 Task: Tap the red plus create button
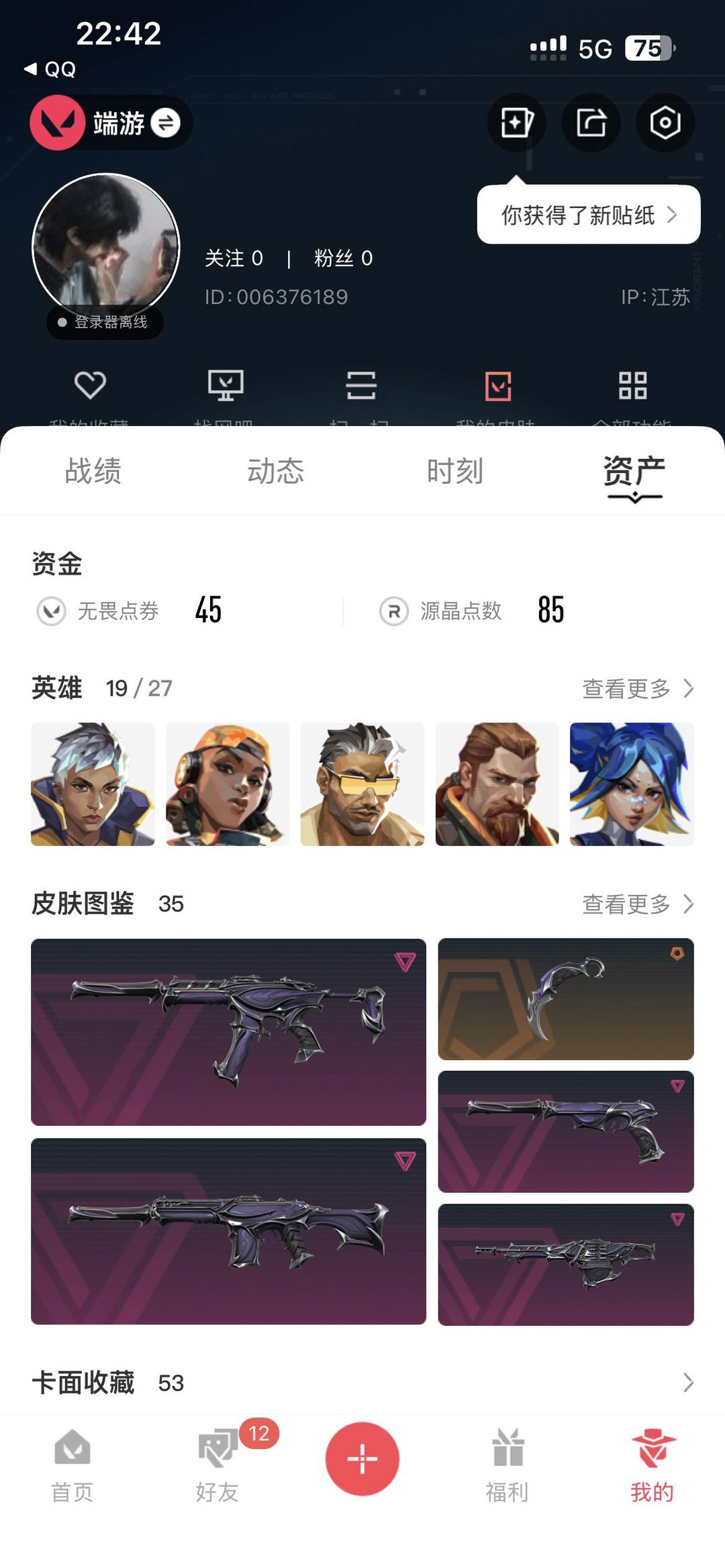point(362,1459)
